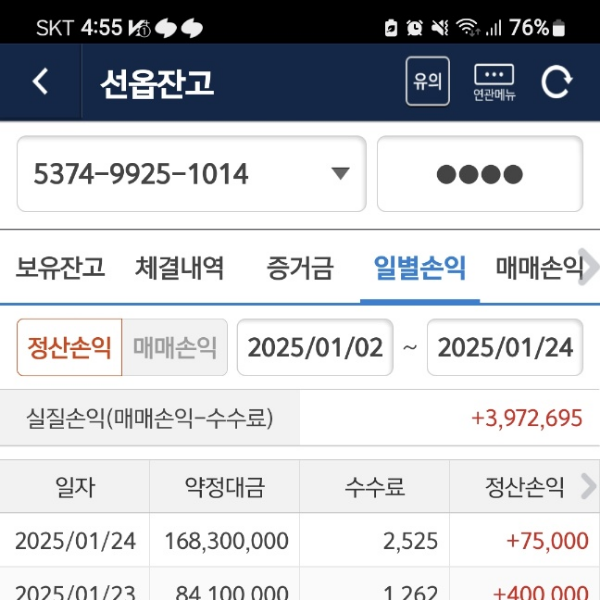Screen dimensions: 600x600
Task: Switch to the 보유잔고 tab
Action: [60, 268]
